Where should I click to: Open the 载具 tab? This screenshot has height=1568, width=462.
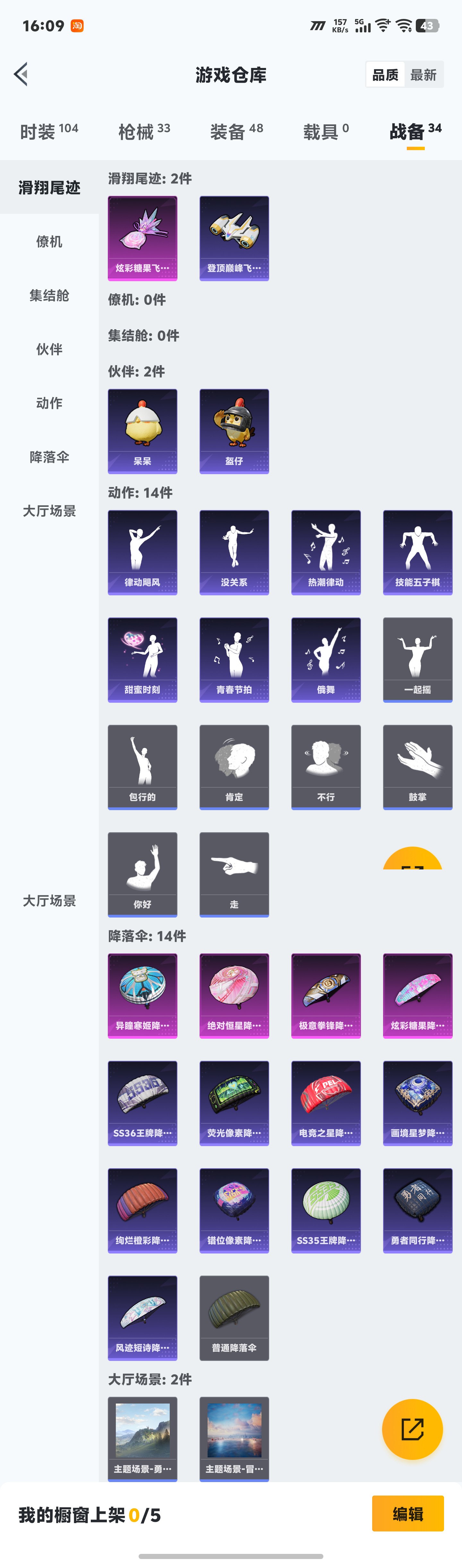(x=326, y=131)
